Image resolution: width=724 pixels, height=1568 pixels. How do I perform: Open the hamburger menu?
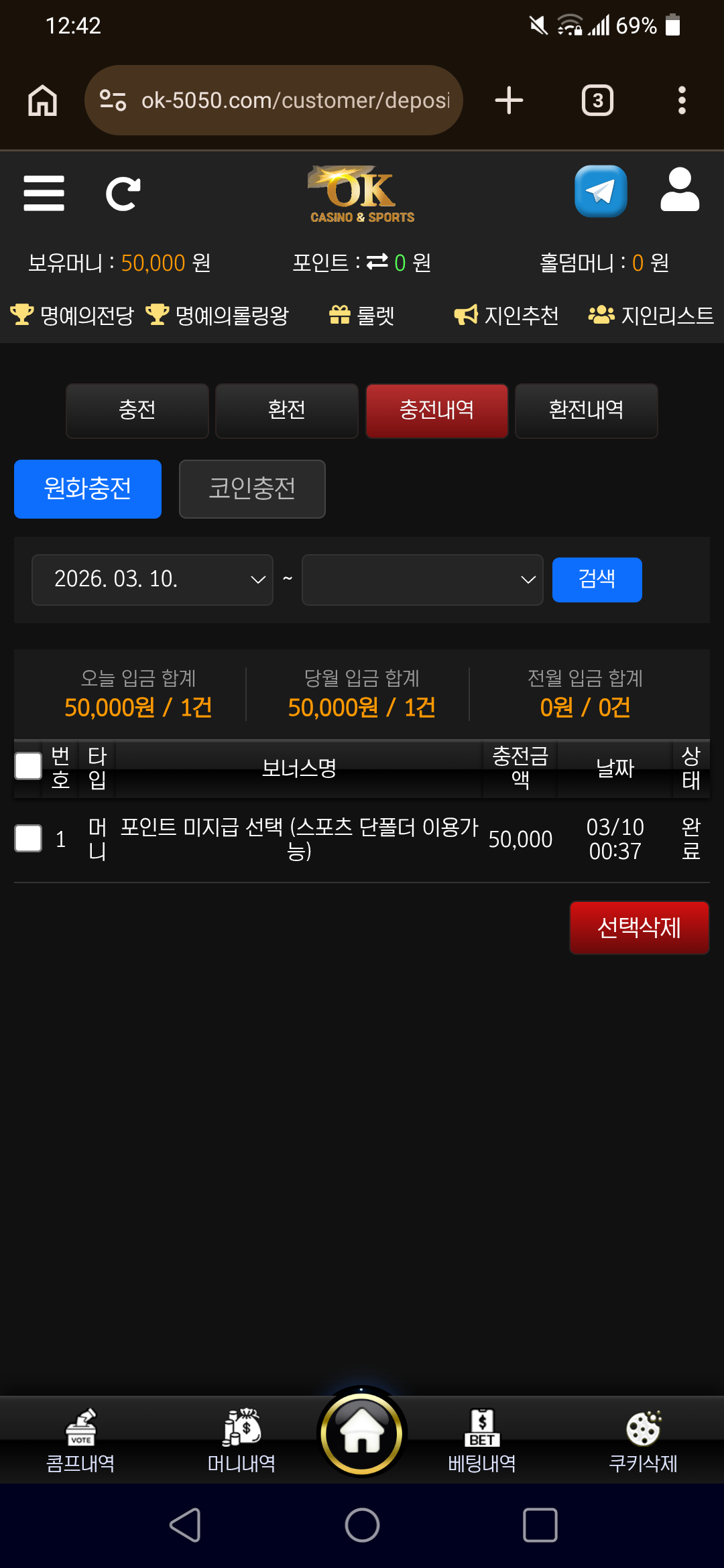click(x=44, y=194)
